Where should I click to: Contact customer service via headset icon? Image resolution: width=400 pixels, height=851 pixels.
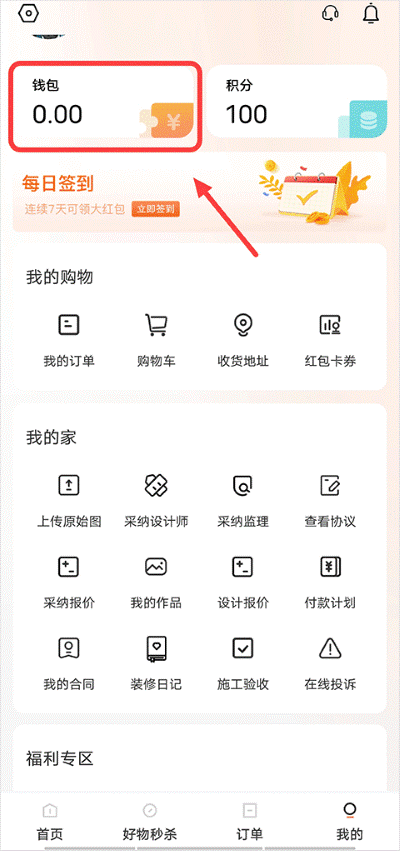point(330,14)
